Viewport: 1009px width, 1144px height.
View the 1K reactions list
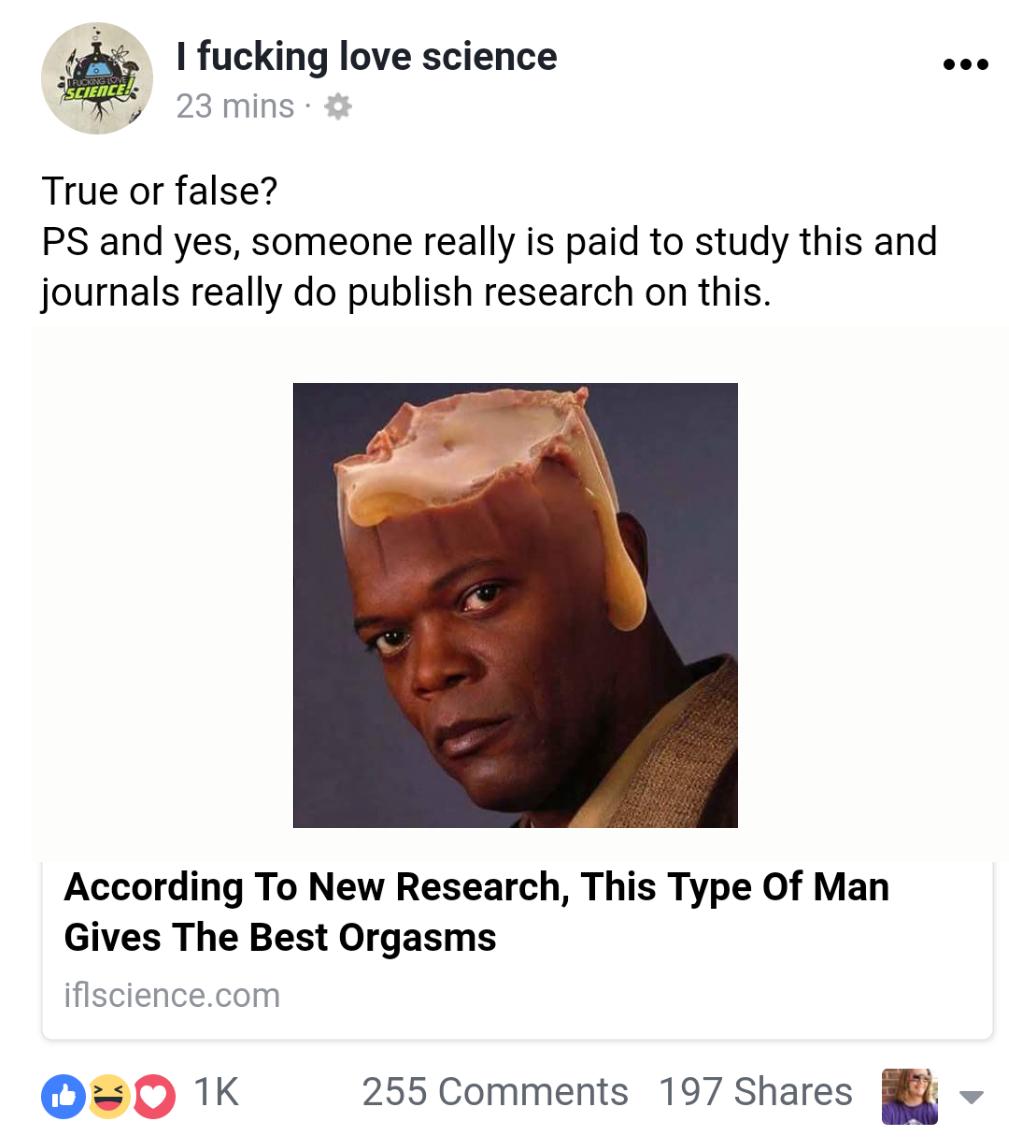[140, 1093]
